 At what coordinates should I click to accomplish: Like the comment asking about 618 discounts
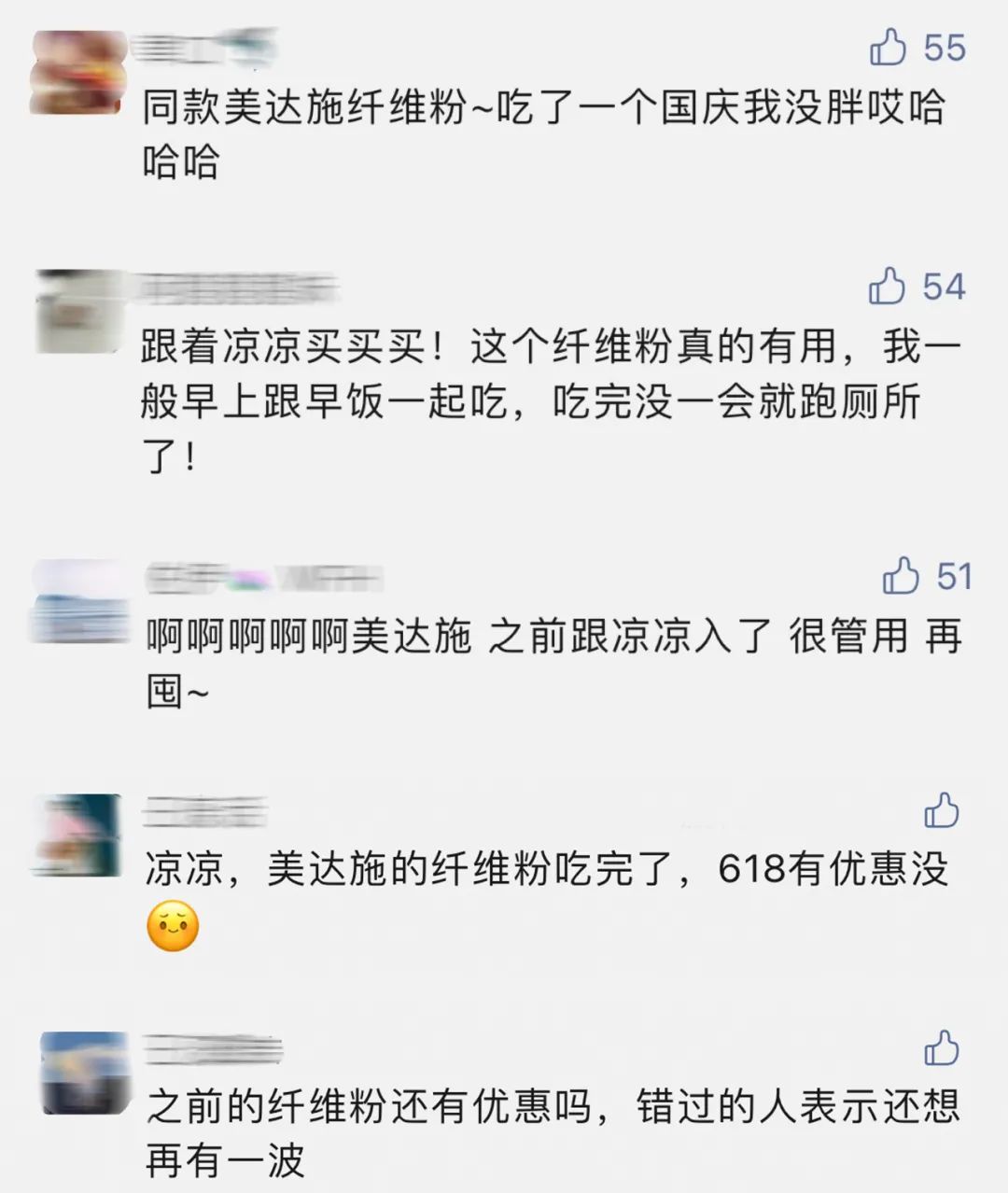pyautogui.click(x=941, y=811)
